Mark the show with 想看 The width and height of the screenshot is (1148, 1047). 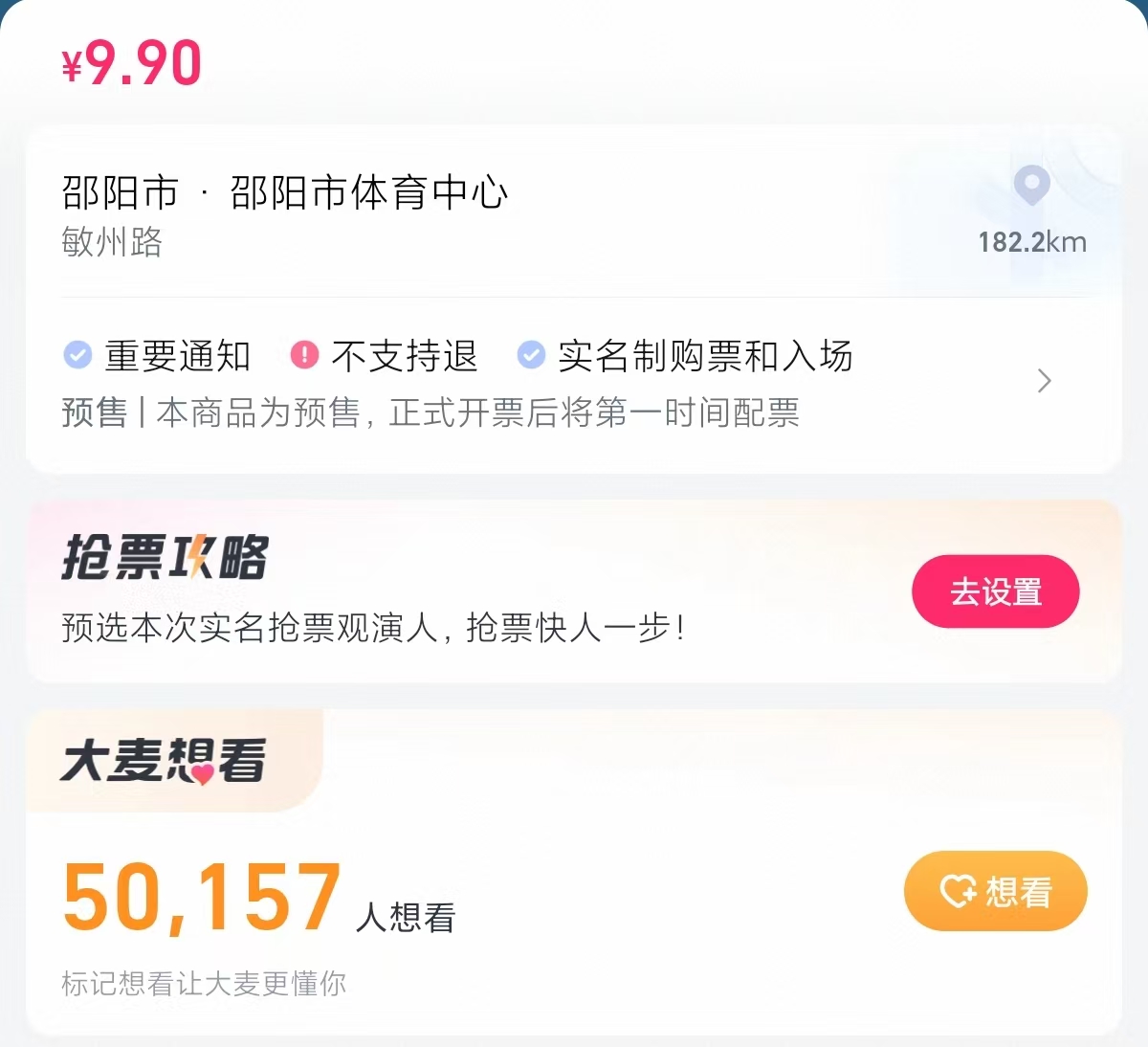point(995,891)
